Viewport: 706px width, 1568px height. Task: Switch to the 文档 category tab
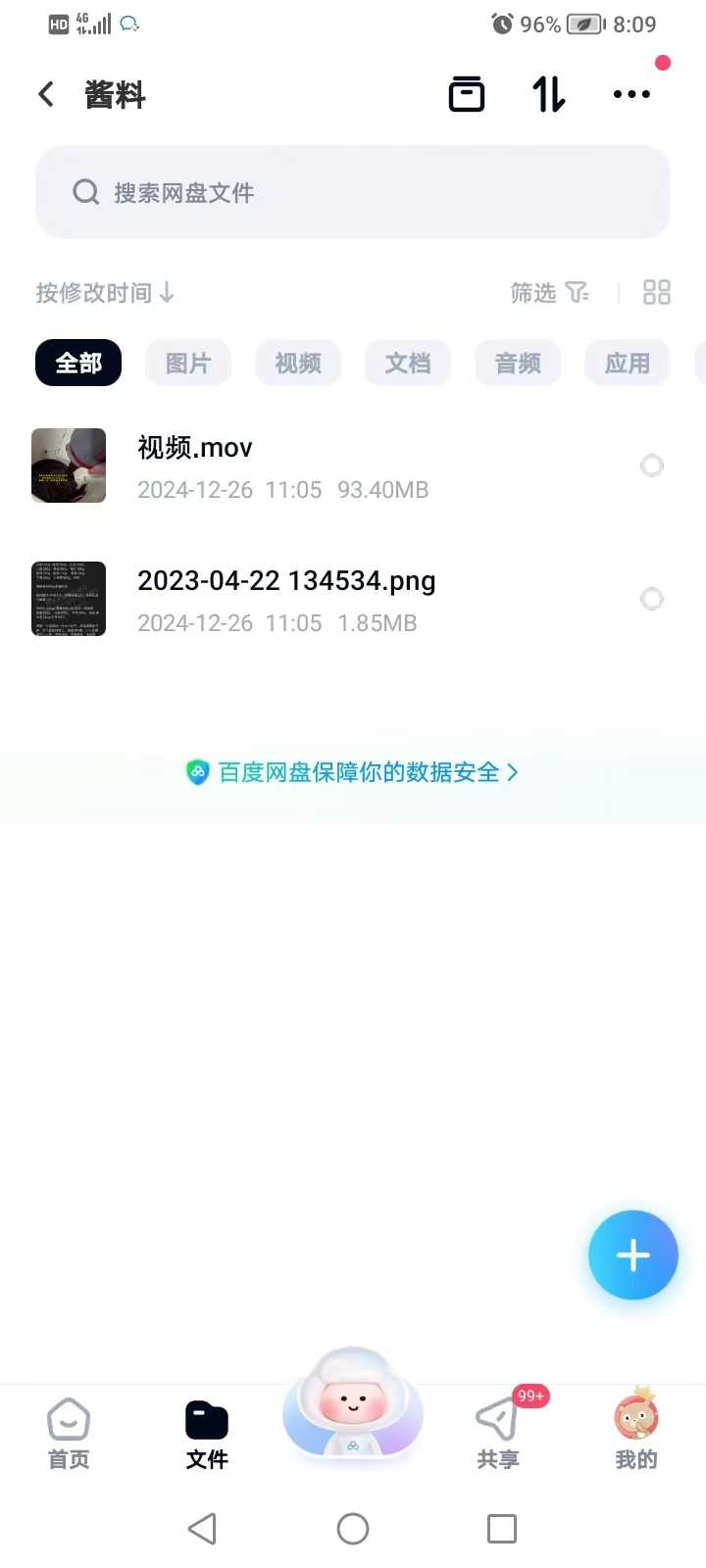pyautogui.click(x=408, y=363)
